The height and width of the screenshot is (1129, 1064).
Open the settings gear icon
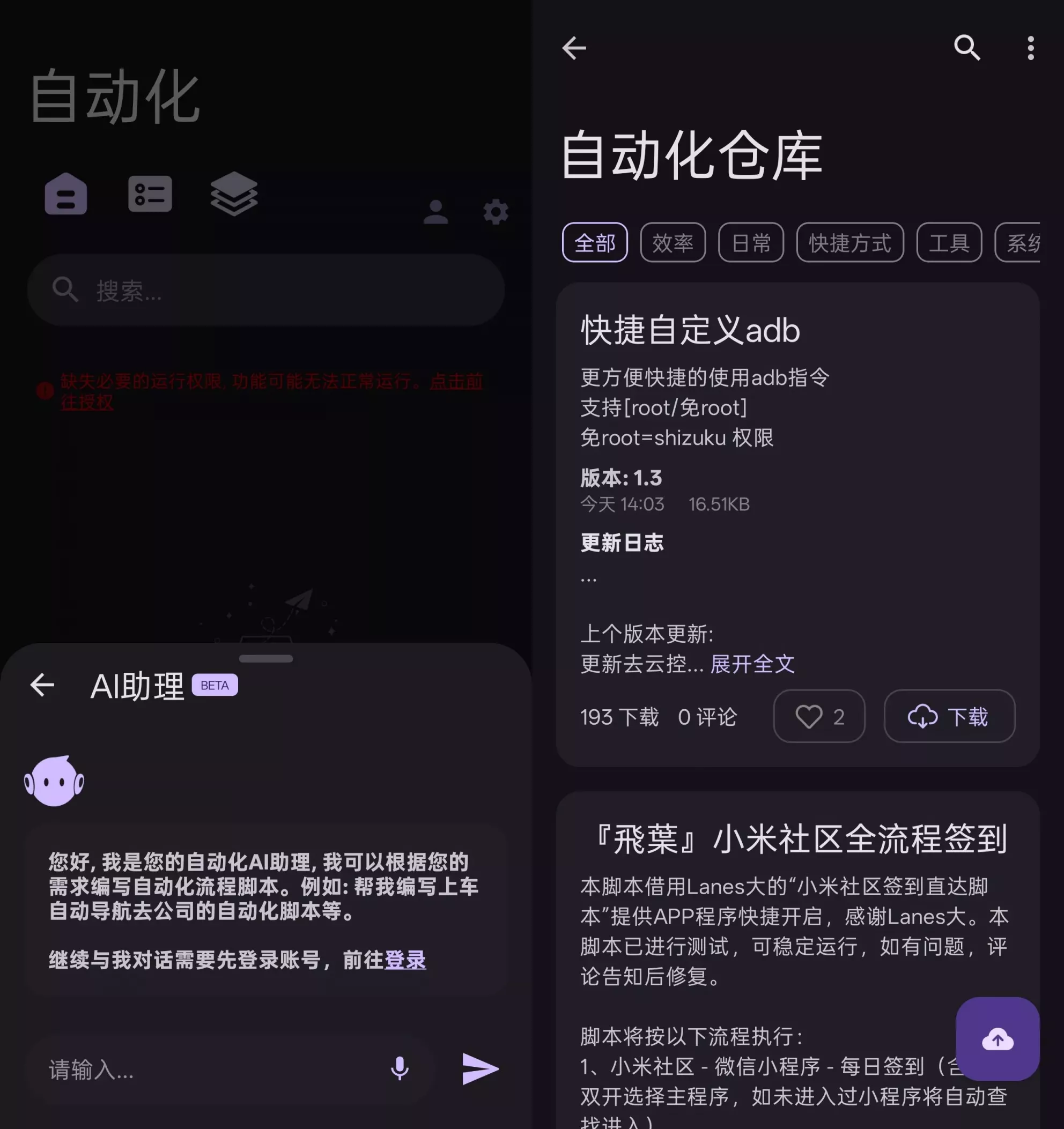point(495,213)
